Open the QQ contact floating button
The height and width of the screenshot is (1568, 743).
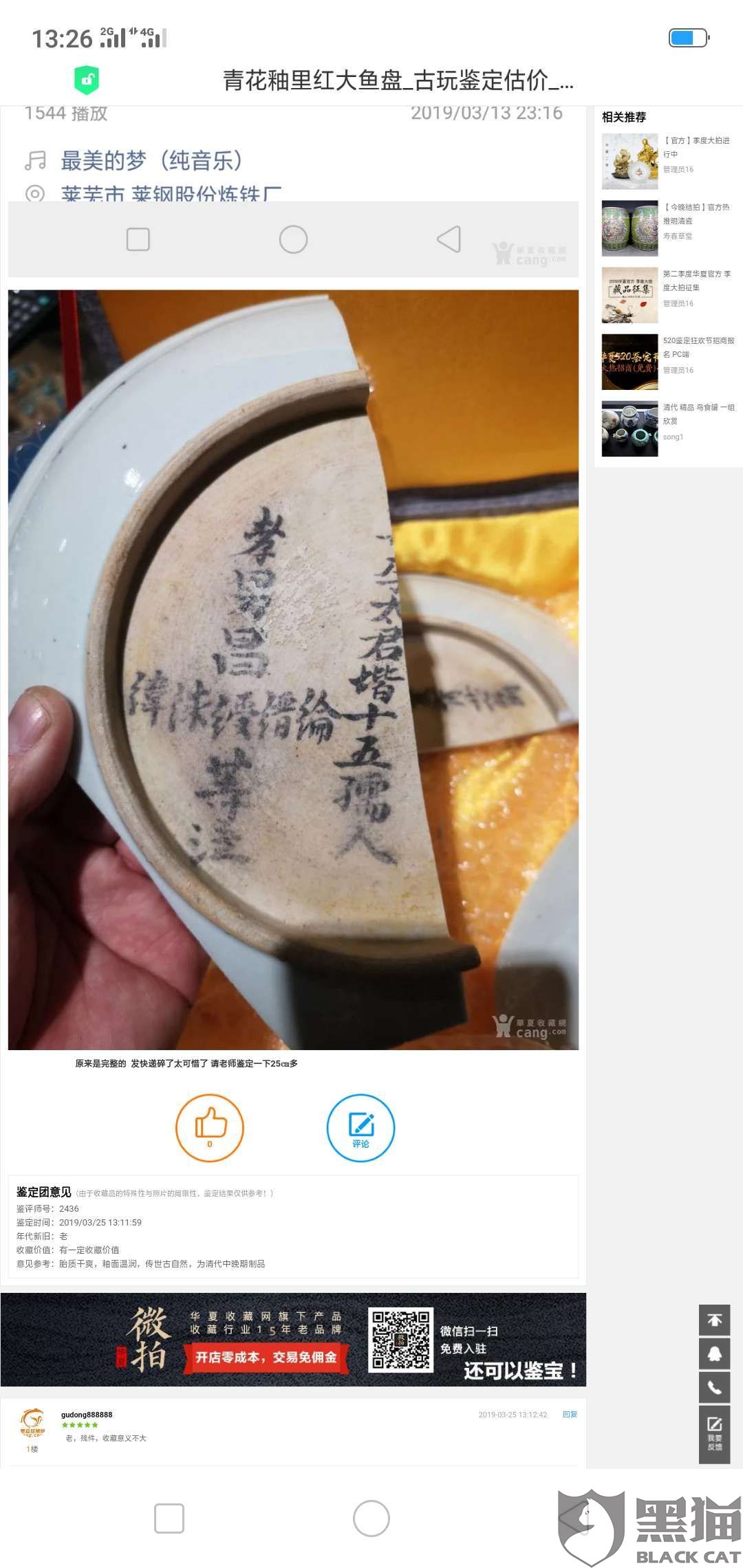click(x=715, y=1353)
